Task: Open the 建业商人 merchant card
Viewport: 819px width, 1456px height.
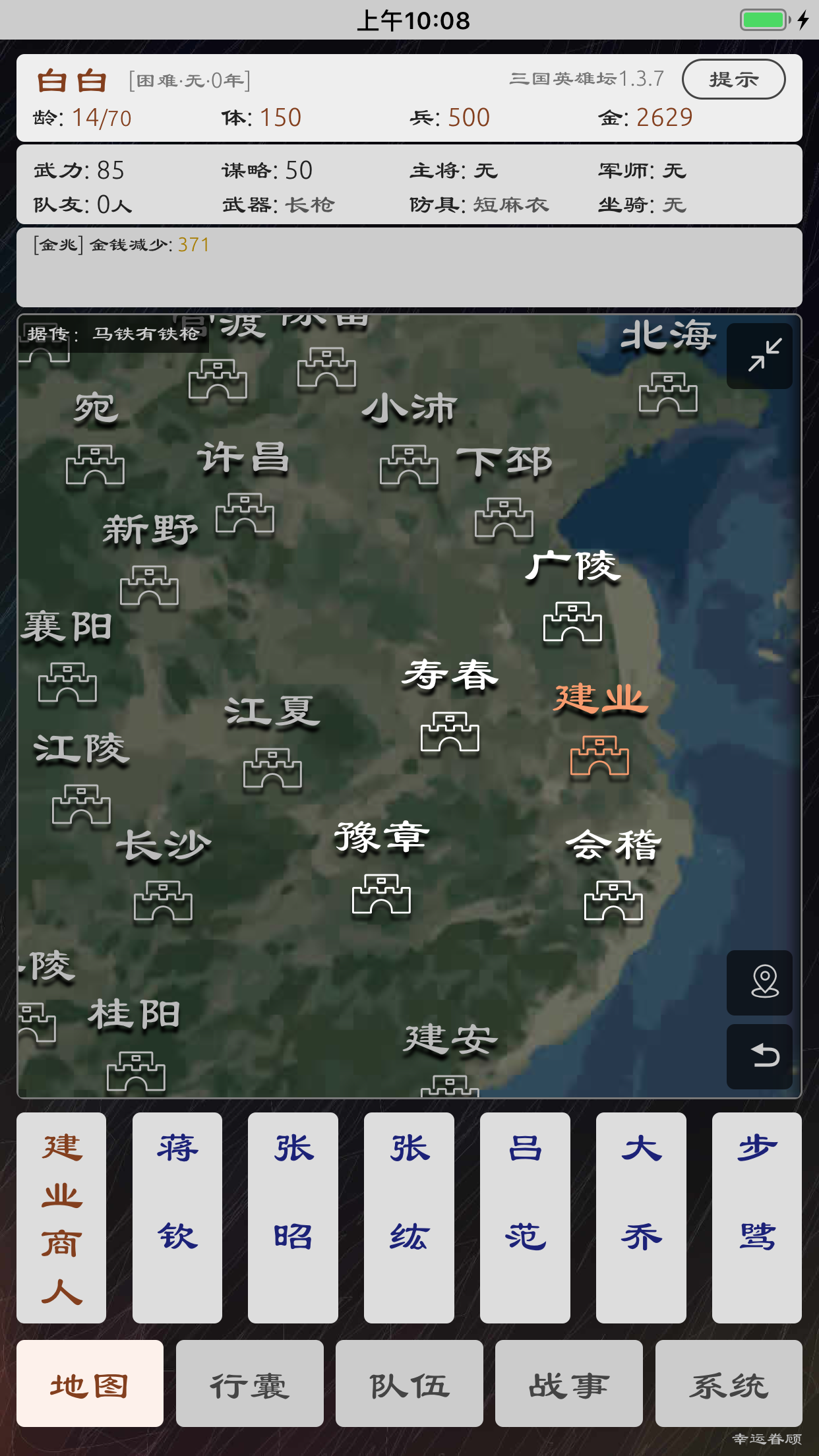Action: [61, 1217]
